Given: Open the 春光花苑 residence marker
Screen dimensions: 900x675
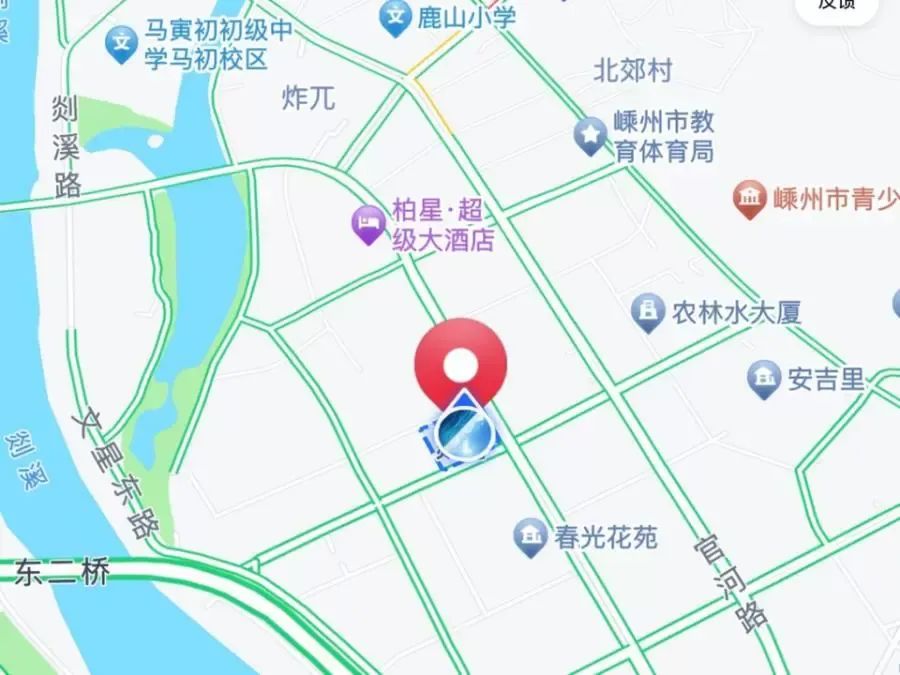Looking at the screenshot, I should 530,538.
